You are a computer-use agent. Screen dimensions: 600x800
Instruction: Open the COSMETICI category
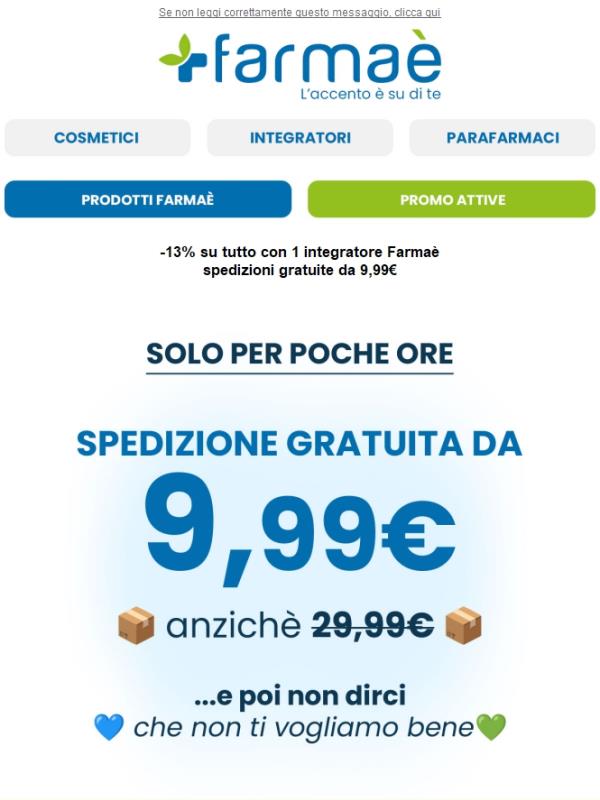point(97,138)
